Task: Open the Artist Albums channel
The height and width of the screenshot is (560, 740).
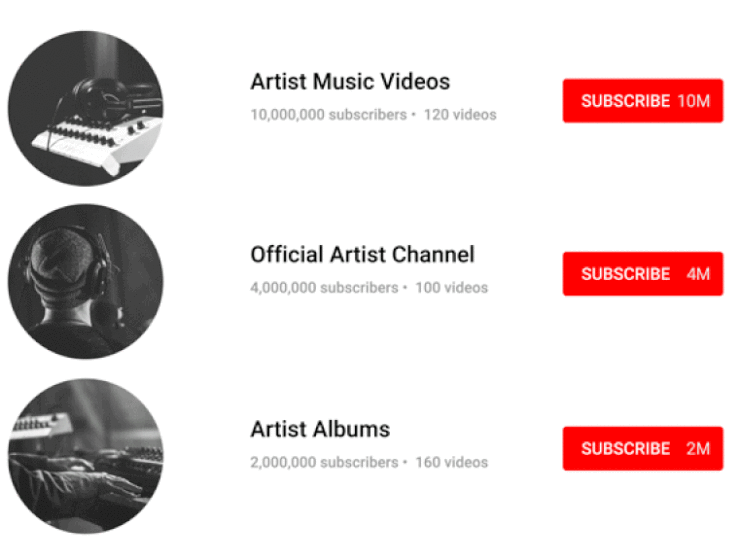Action: tap(320, 430)
